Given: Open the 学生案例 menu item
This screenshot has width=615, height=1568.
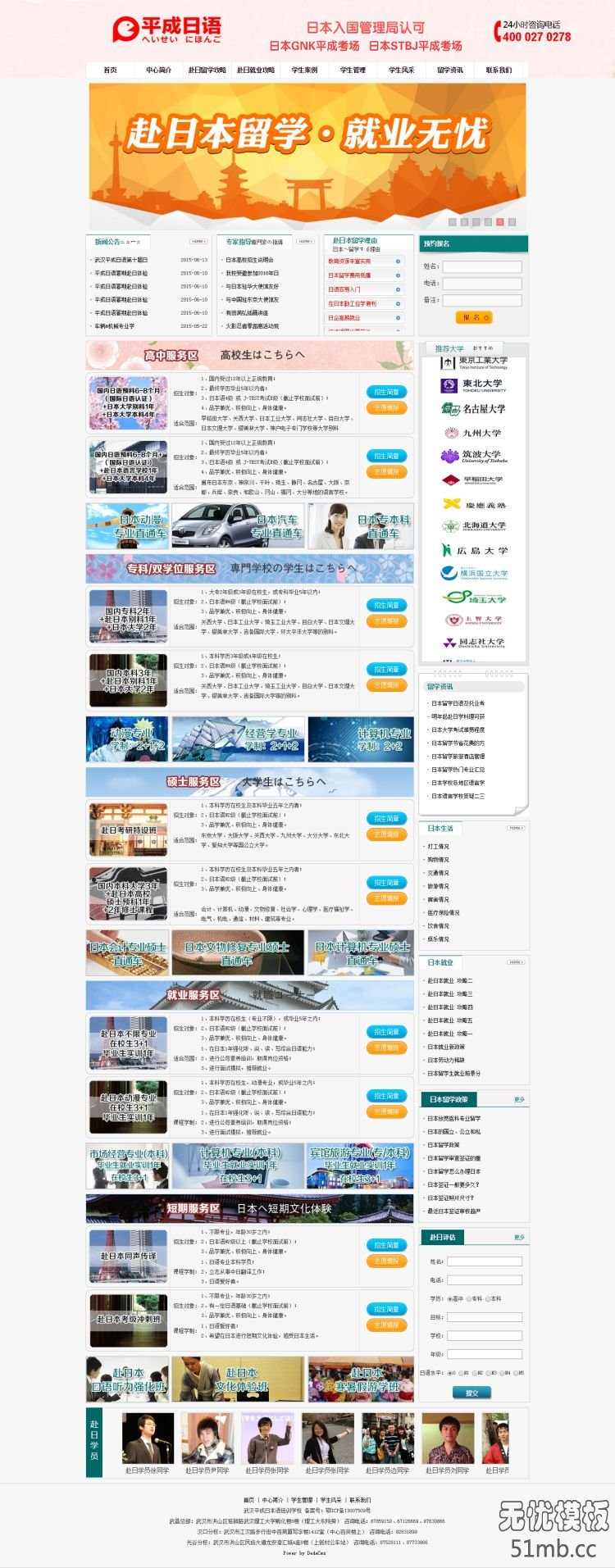Looking at the screenshot, I should pyautogui.click(x=304, y=70).
